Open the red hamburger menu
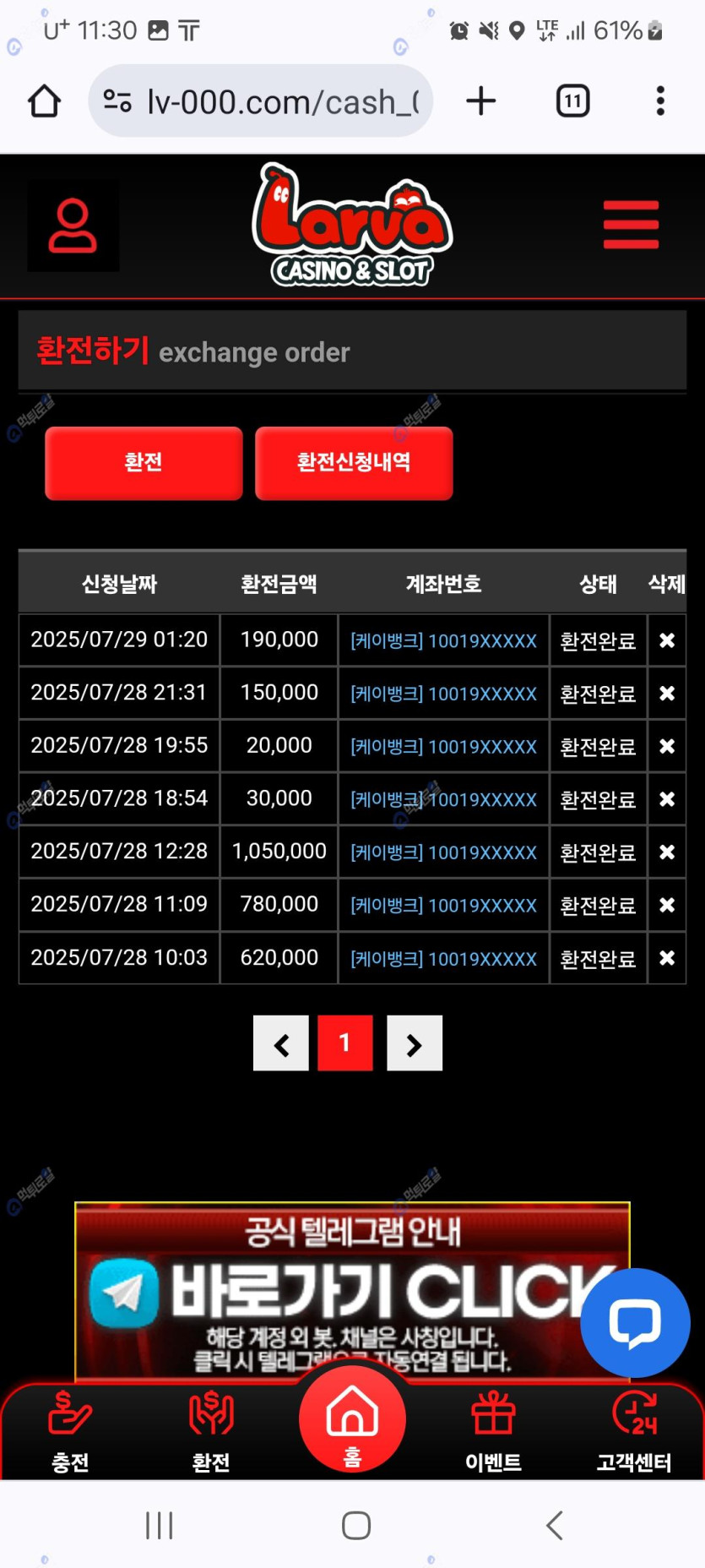 (x=631, y=225)
